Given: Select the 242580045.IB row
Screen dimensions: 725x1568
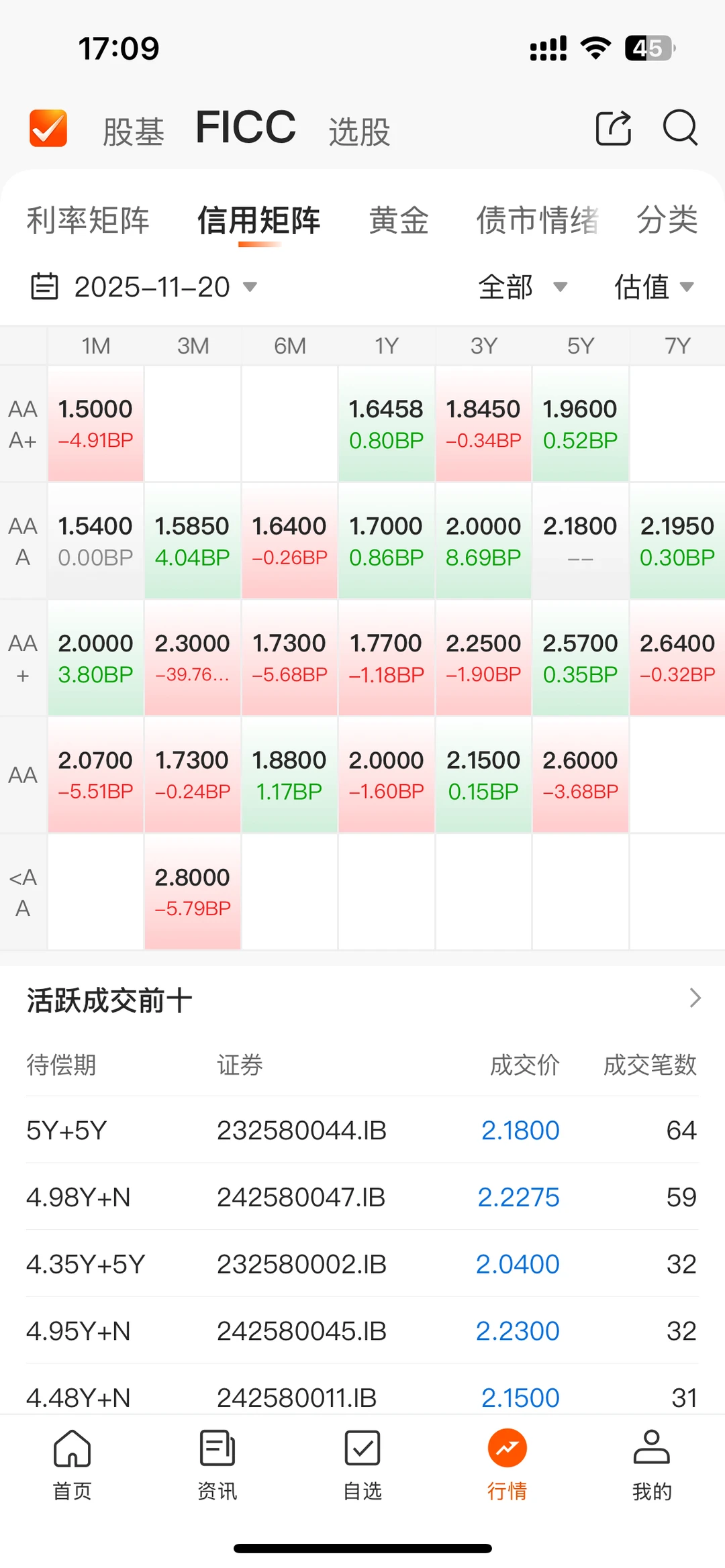Looking at the screenshot, I should 362,1330.
